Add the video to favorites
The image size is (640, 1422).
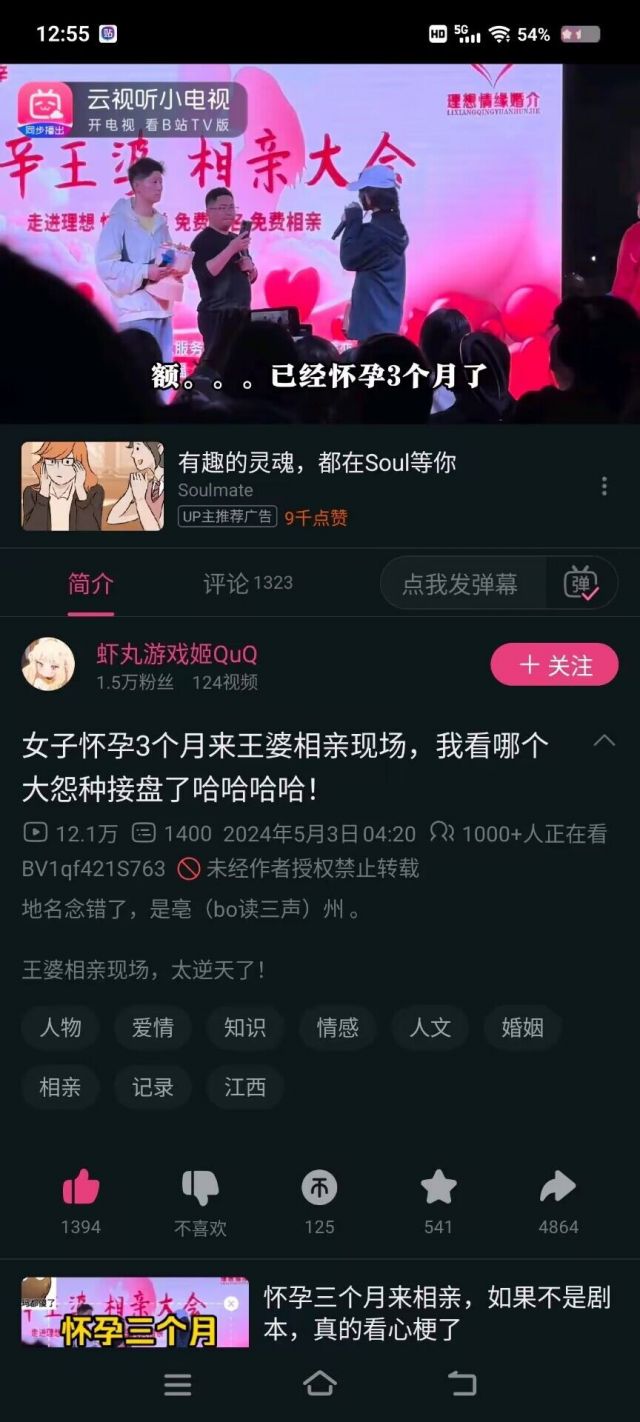438,1190
